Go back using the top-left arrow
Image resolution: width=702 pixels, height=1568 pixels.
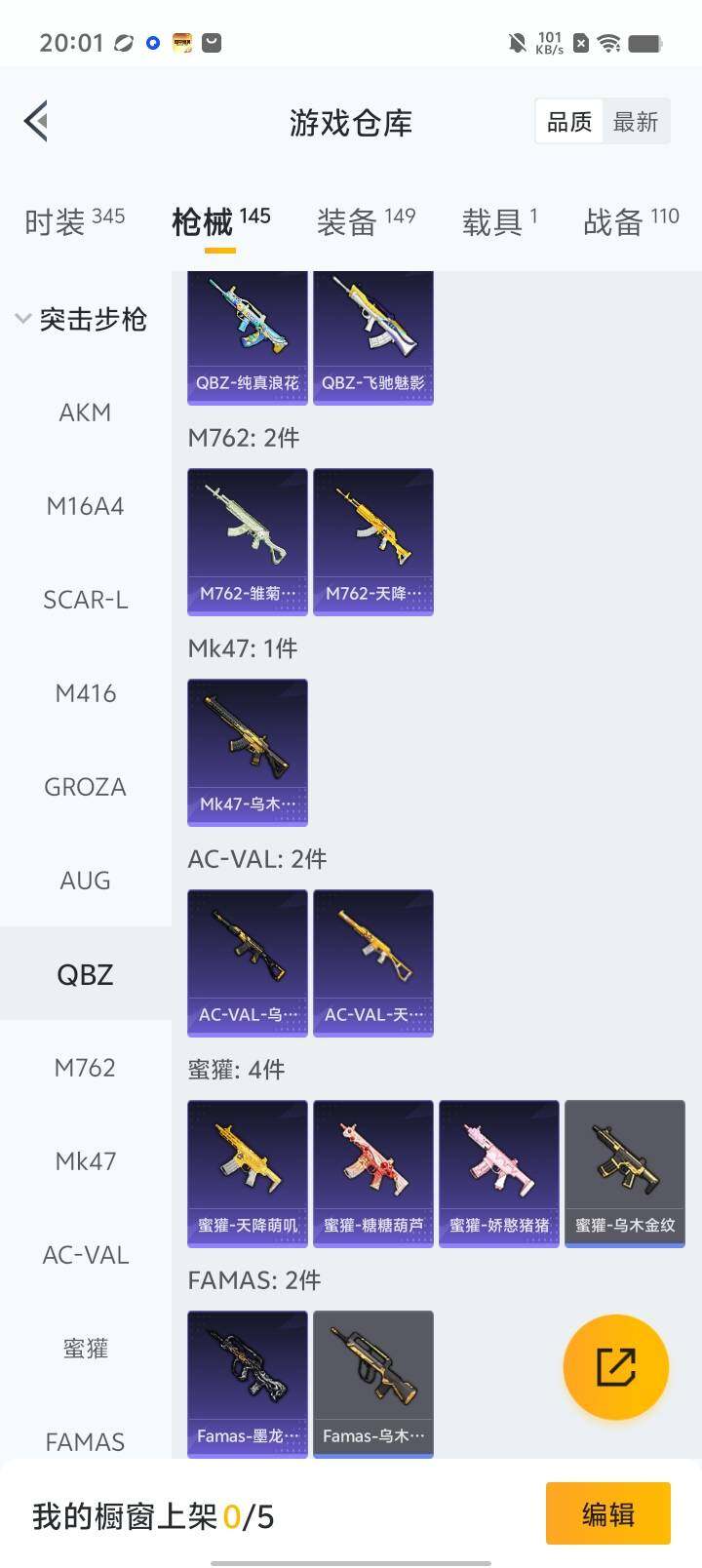(37, 122)
